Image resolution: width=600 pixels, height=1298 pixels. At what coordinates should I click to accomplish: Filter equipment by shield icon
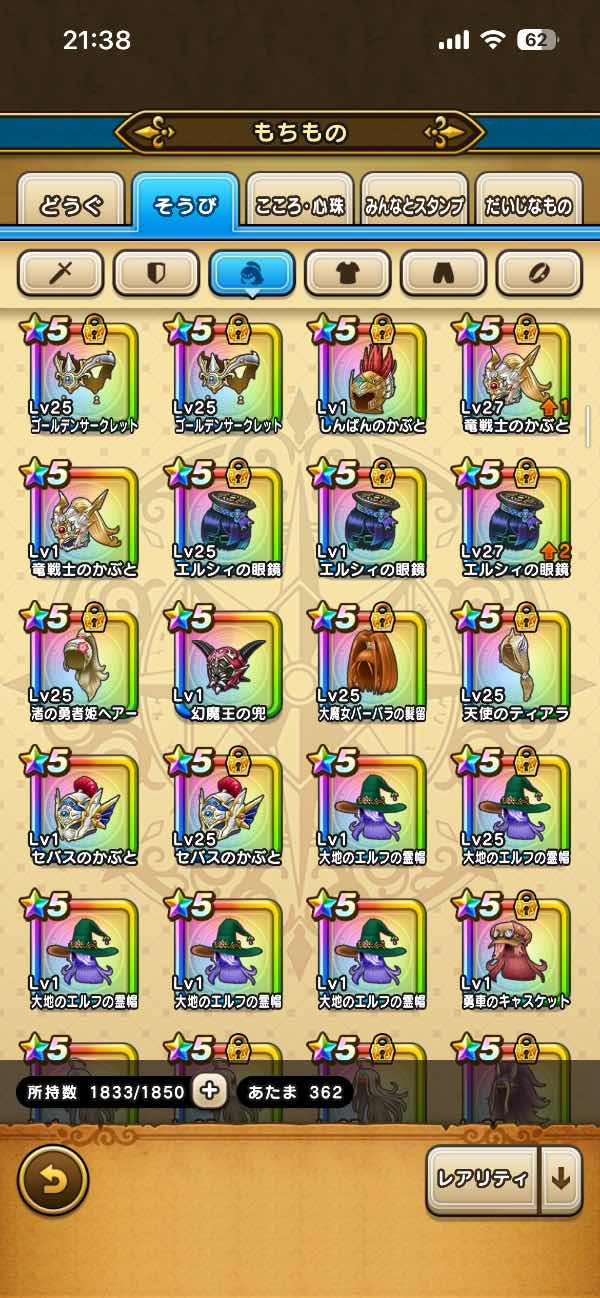156,271
